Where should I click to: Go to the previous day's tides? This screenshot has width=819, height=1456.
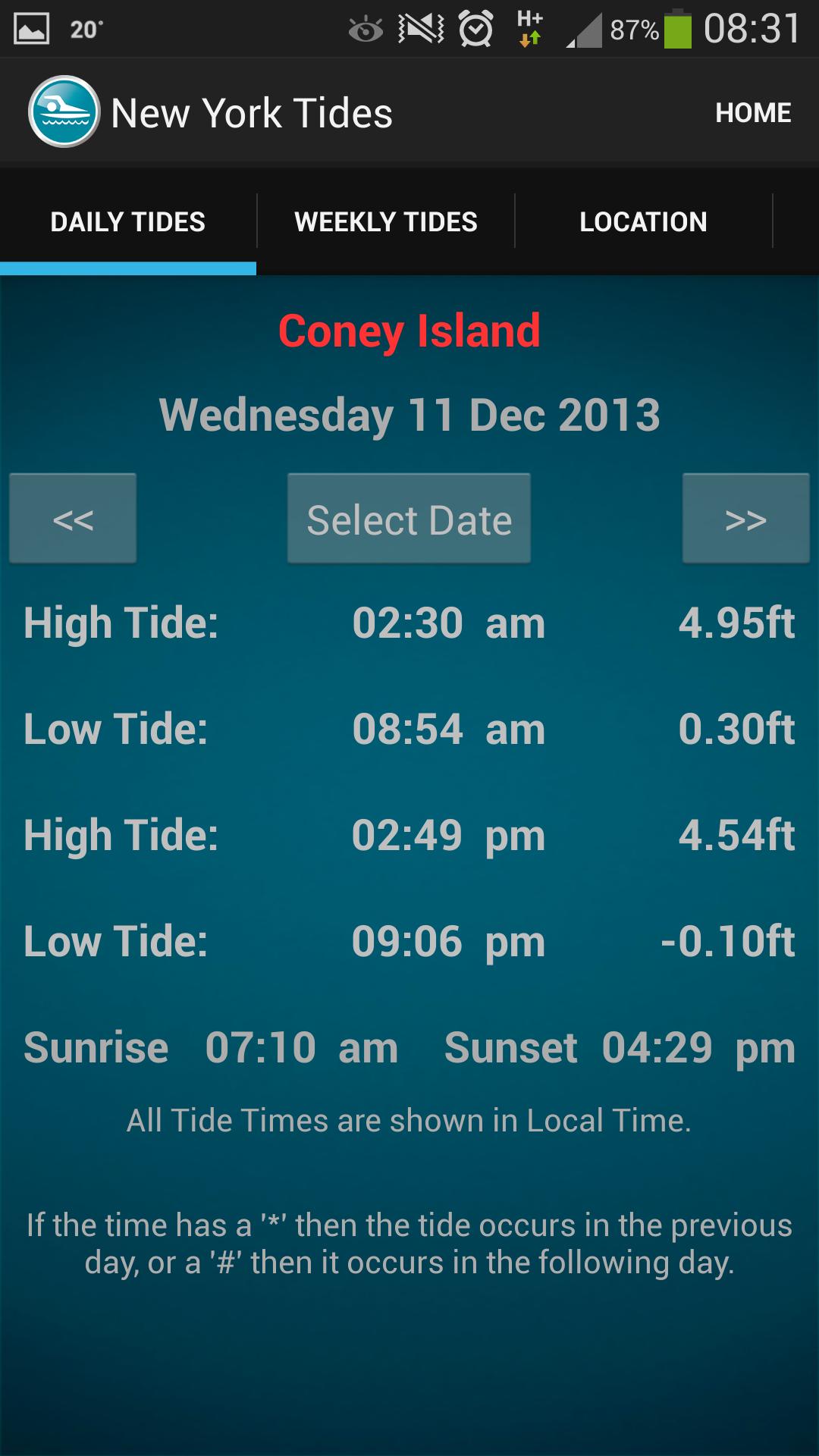point(73,519)
